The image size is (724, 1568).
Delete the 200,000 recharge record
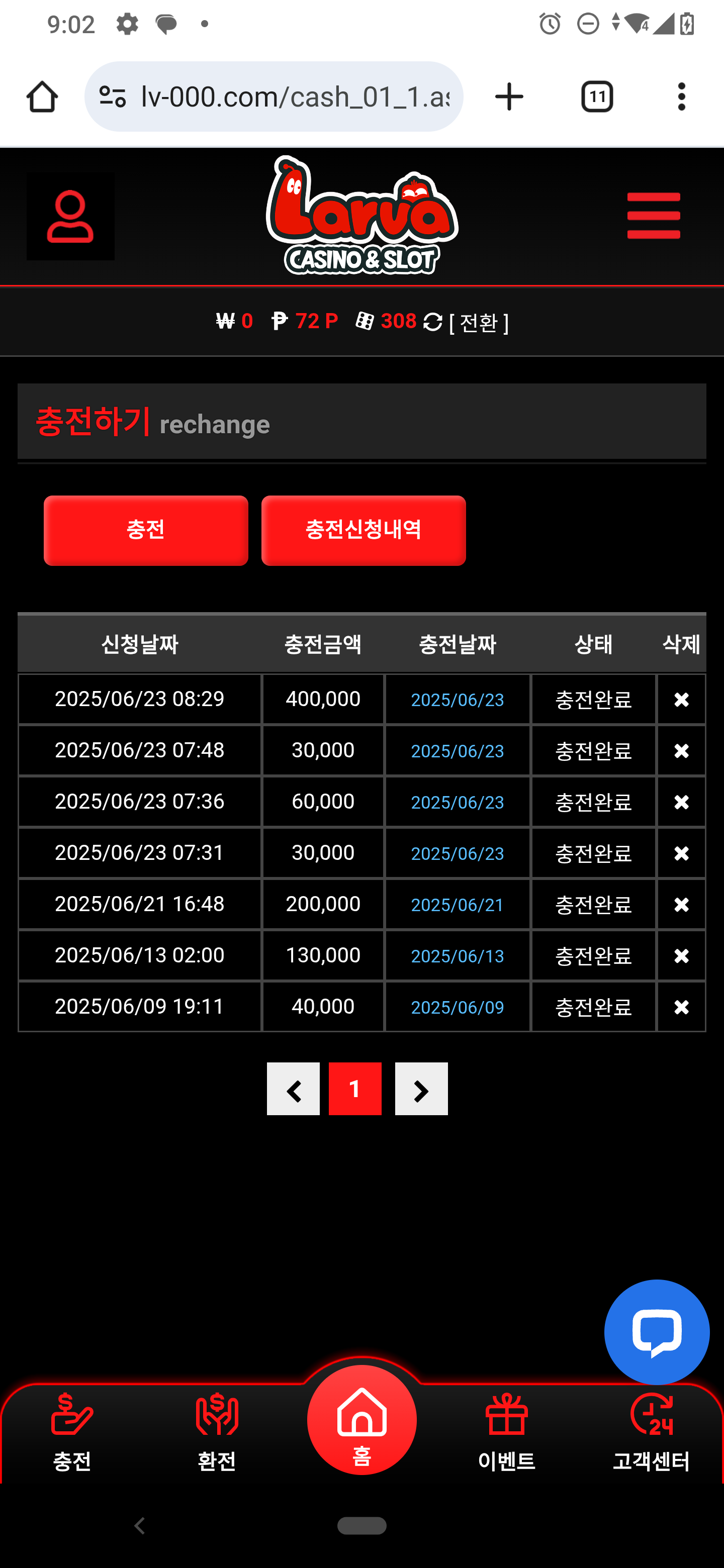coord(681,905)
